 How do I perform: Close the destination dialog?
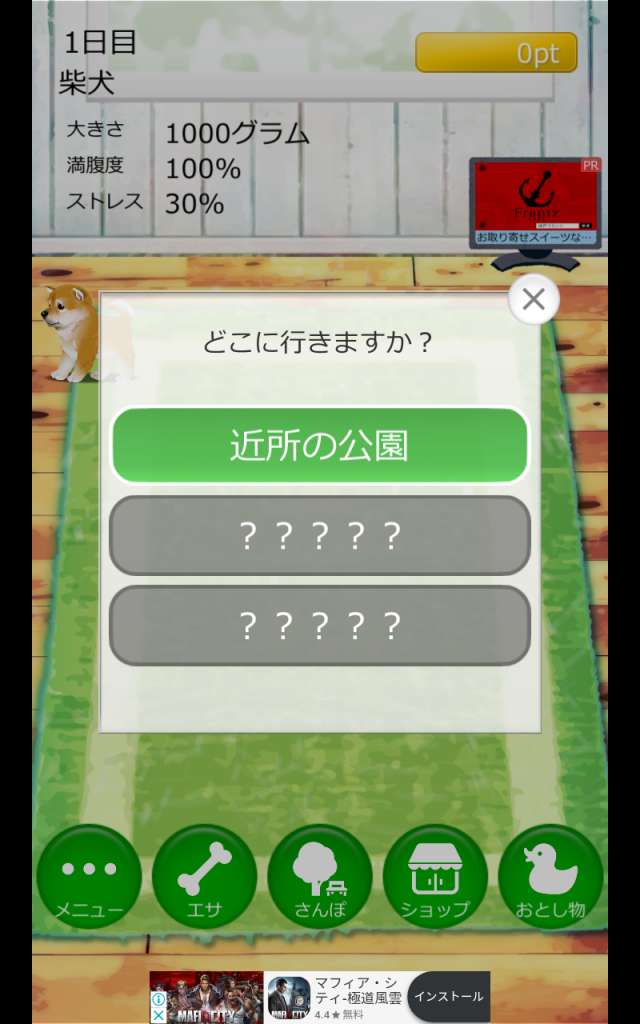click(533, 299)
